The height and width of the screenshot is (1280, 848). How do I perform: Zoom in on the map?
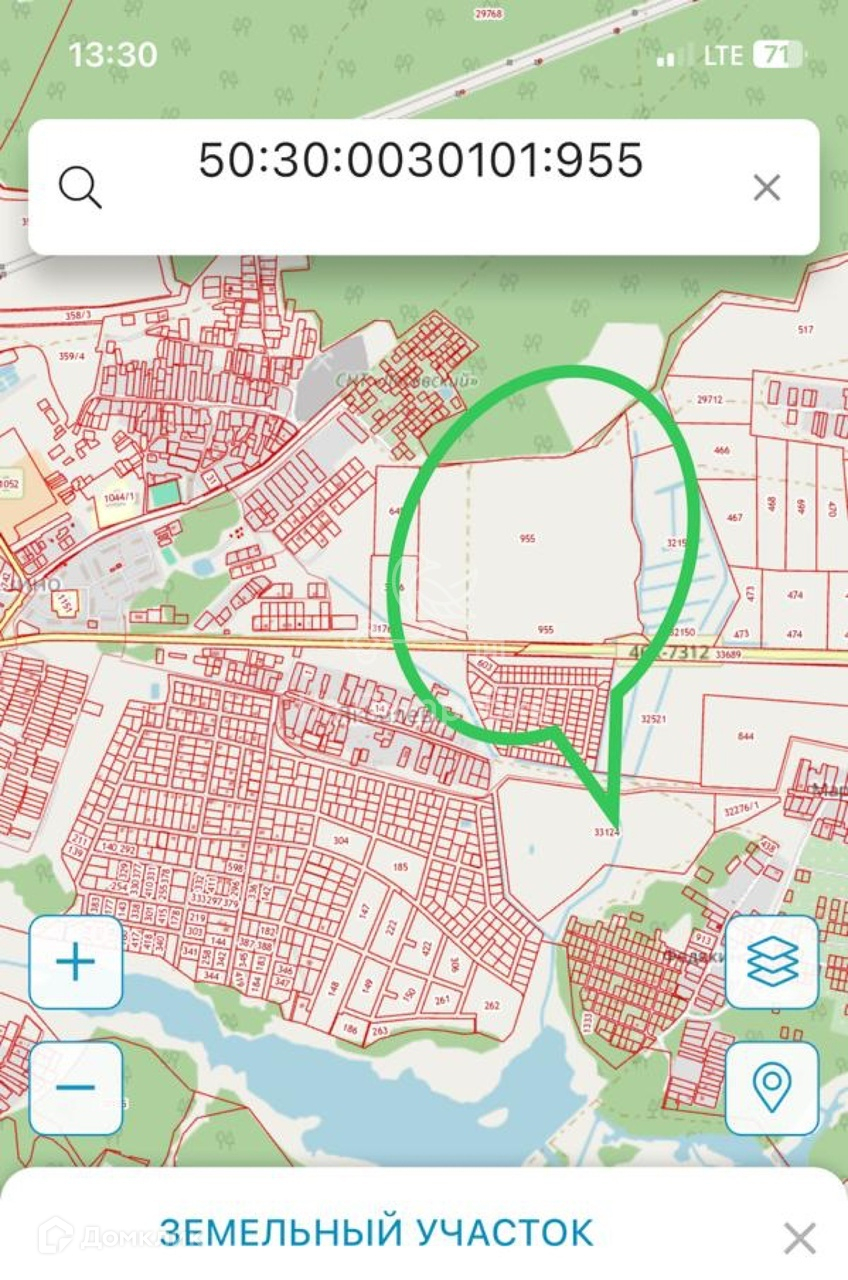tap(76, 963)
